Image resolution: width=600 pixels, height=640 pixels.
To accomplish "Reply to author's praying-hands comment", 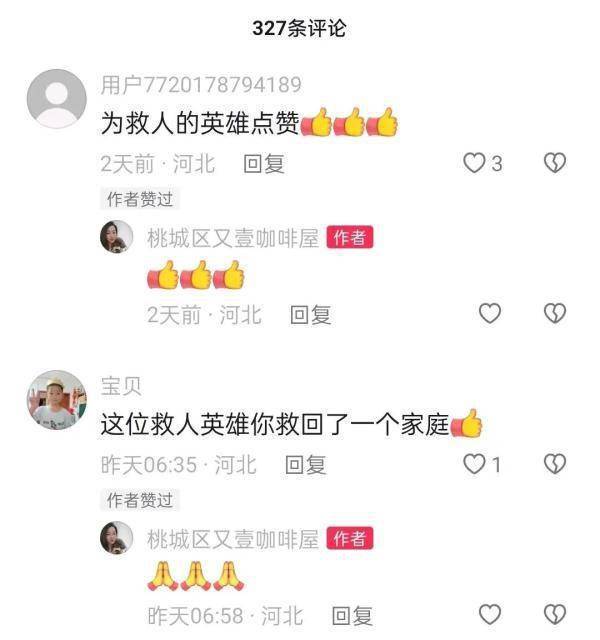I will coord(352,615).
